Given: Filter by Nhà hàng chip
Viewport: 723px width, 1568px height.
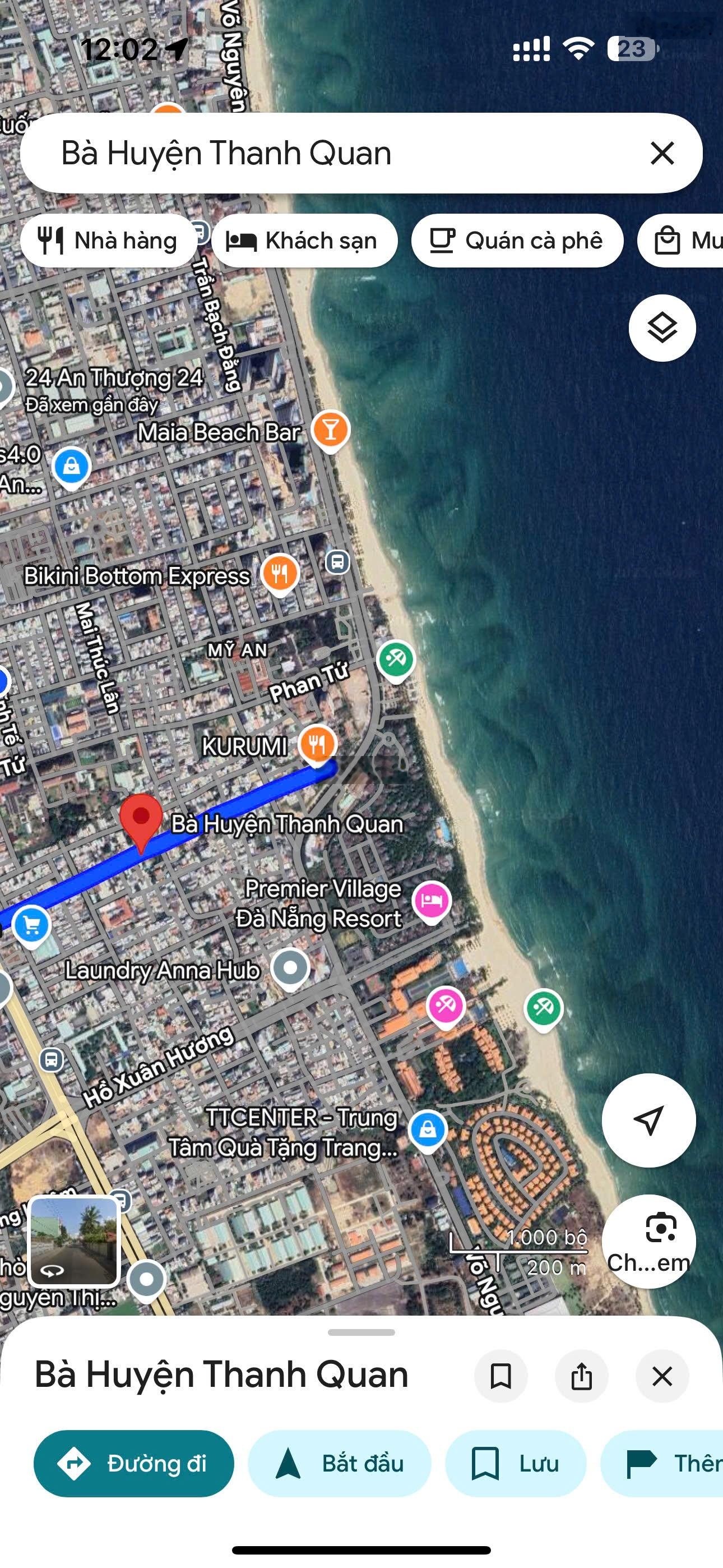Looking at the screenshot, I should pos(108,241).
